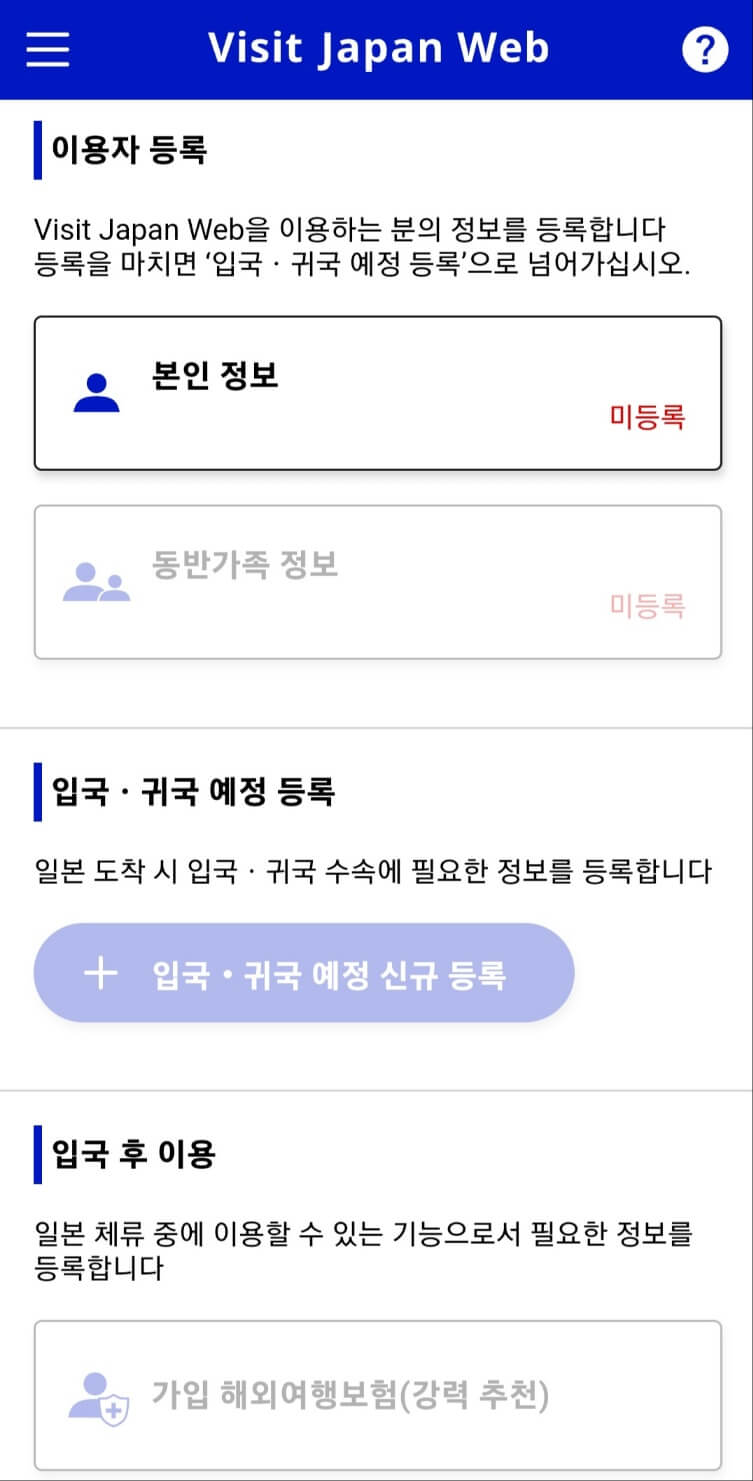Image resolution: width=753 pixels, height=1481 pixels.
Task: Select the 동반가족 정보 card
Action: click(376, 581)
